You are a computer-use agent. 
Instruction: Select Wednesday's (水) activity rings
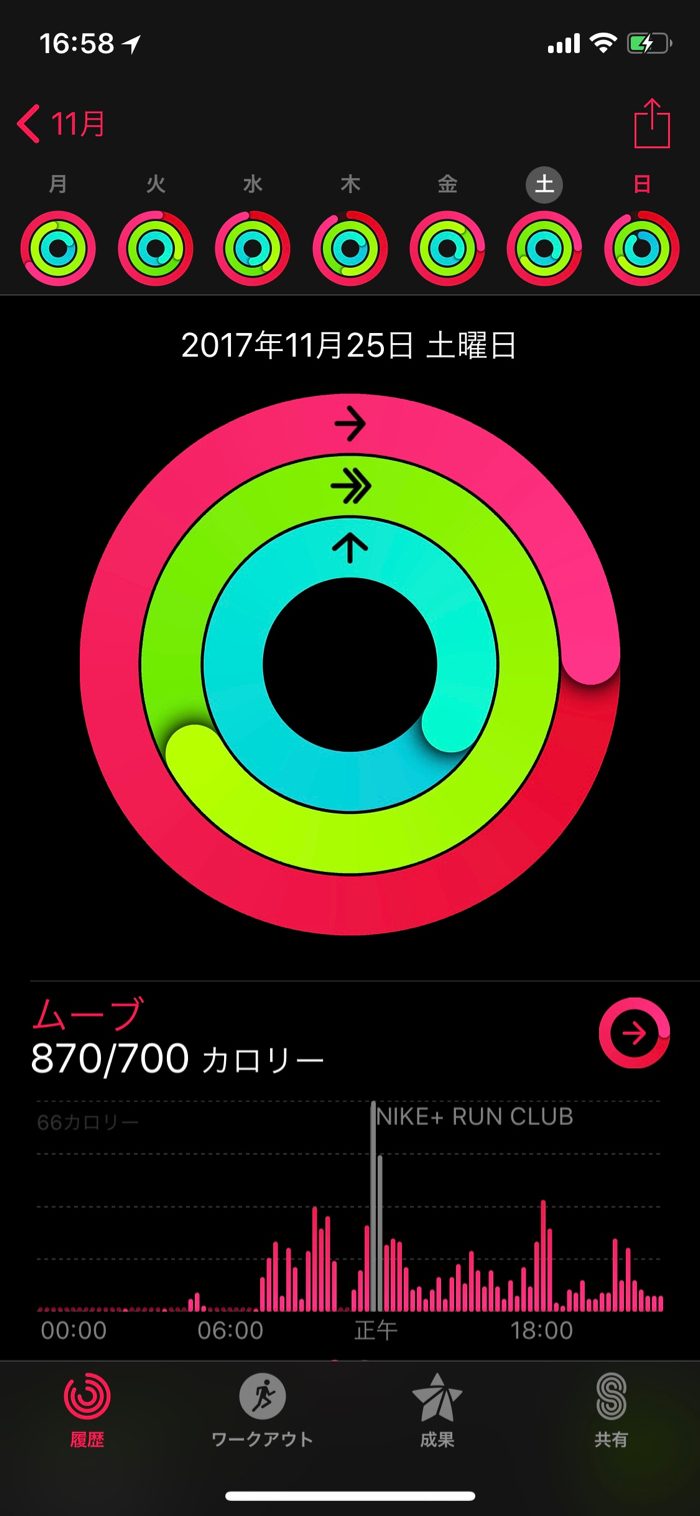coord(253,248)
